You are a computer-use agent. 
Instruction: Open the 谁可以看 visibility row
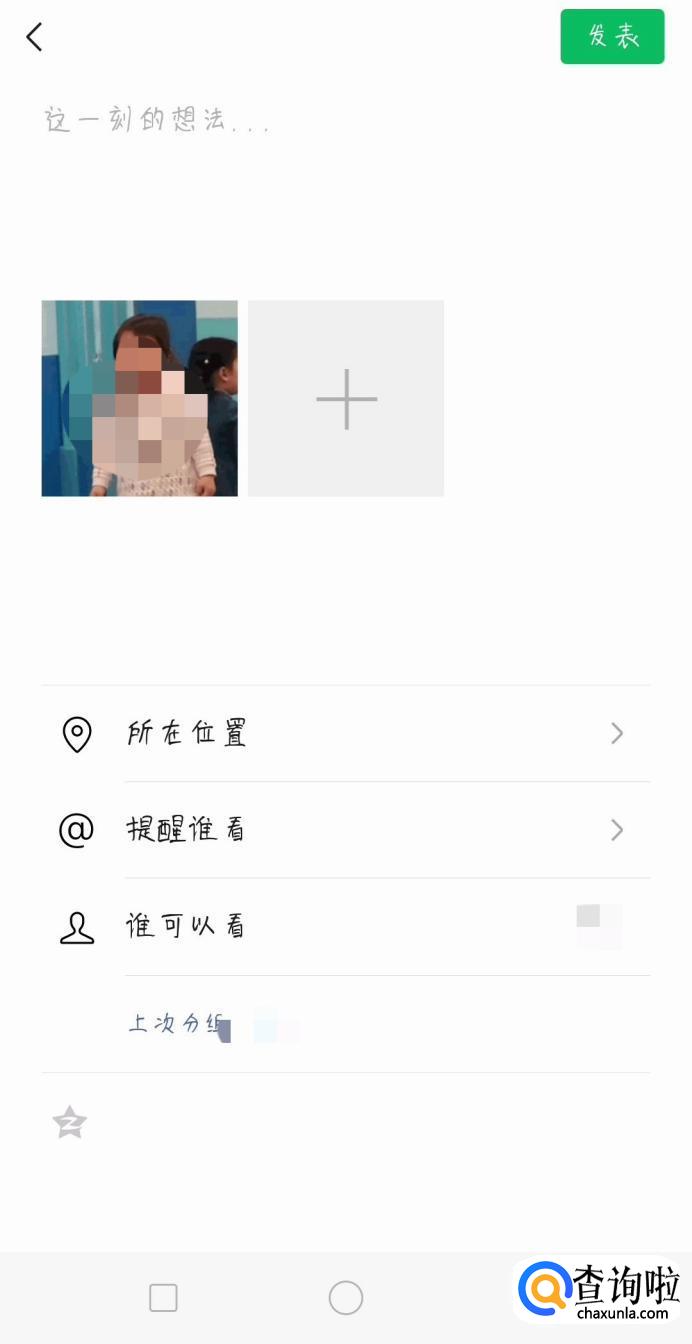346,927
